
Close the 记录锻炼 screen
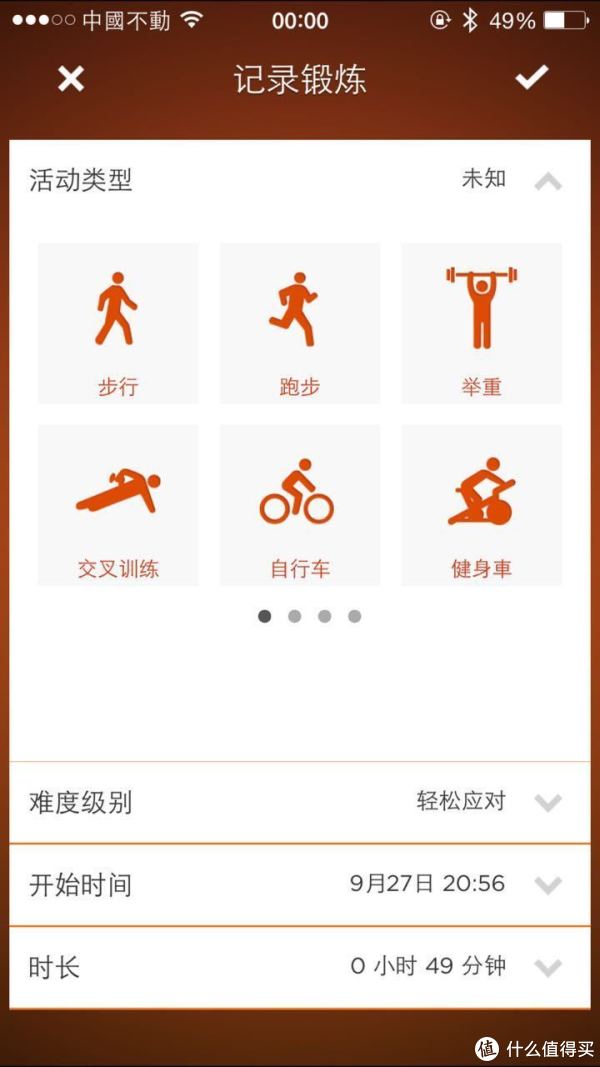pyautogui.click(x=71, y=79)
